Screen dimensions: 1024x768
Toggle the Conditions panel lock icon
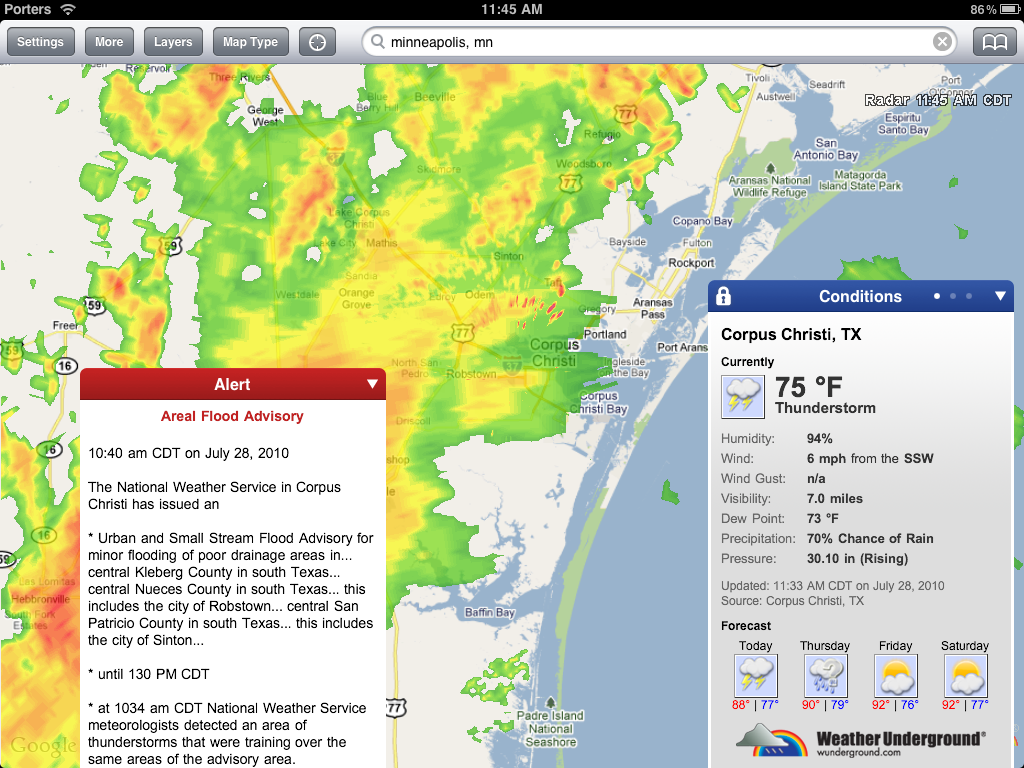[724, 296]
